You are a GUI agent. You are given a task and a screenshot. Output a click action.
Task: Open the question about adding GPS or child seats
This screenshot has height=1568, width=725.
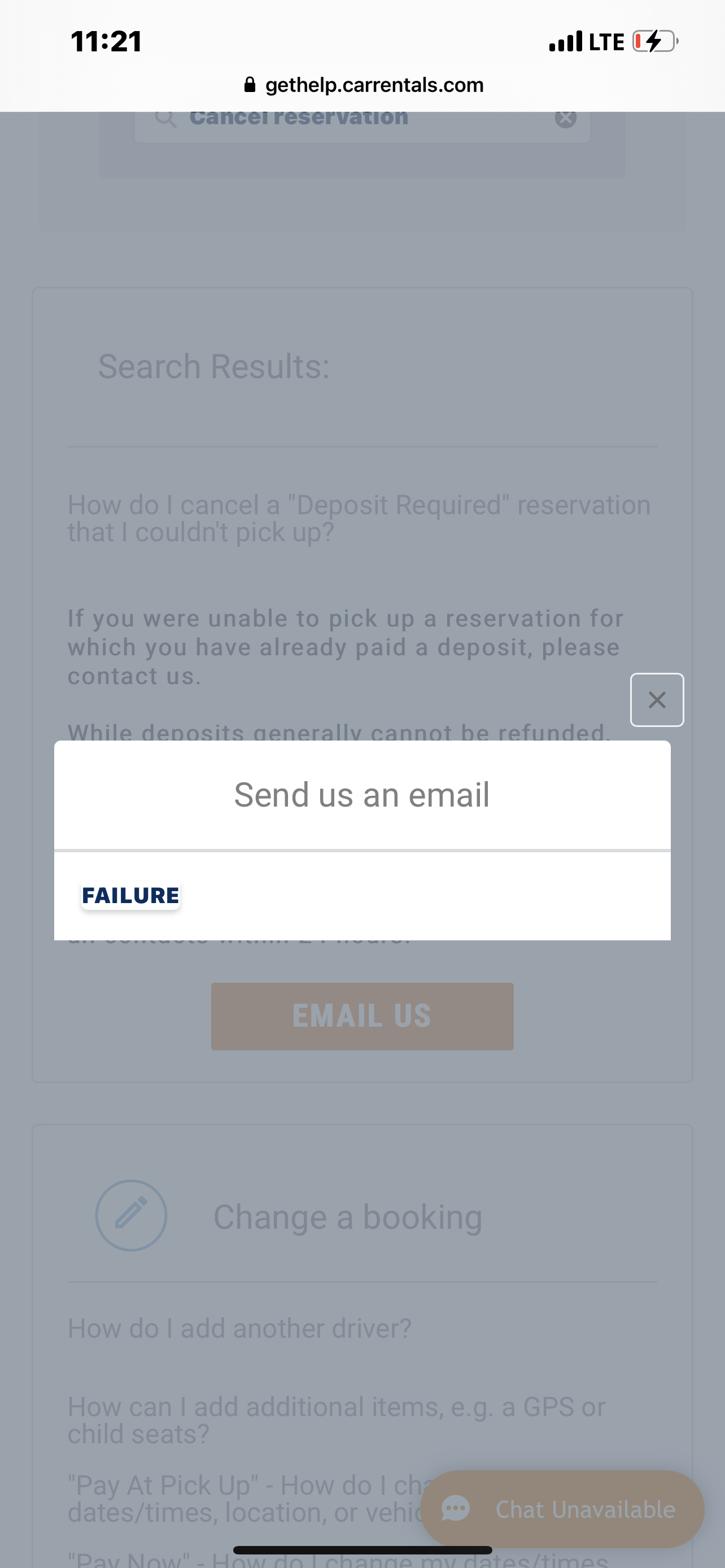click(336, 1420)
